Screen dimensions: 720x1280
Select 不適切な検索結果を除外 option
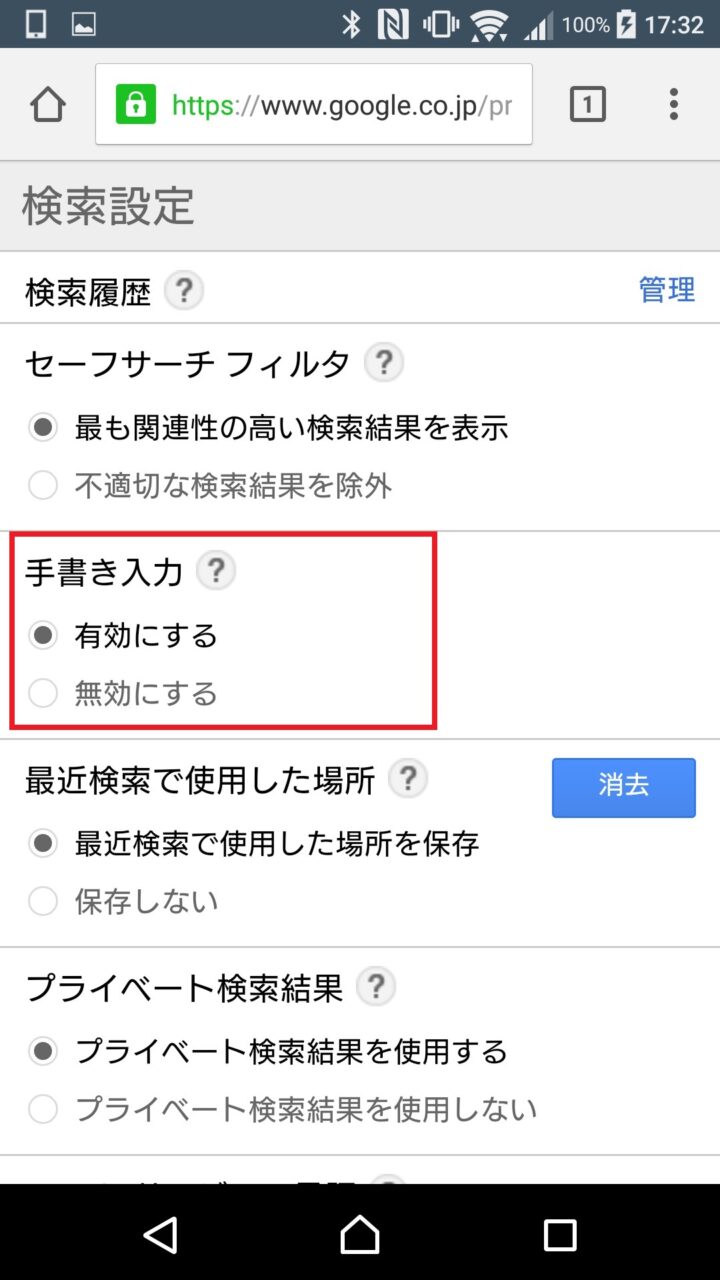tap(43, 486)
